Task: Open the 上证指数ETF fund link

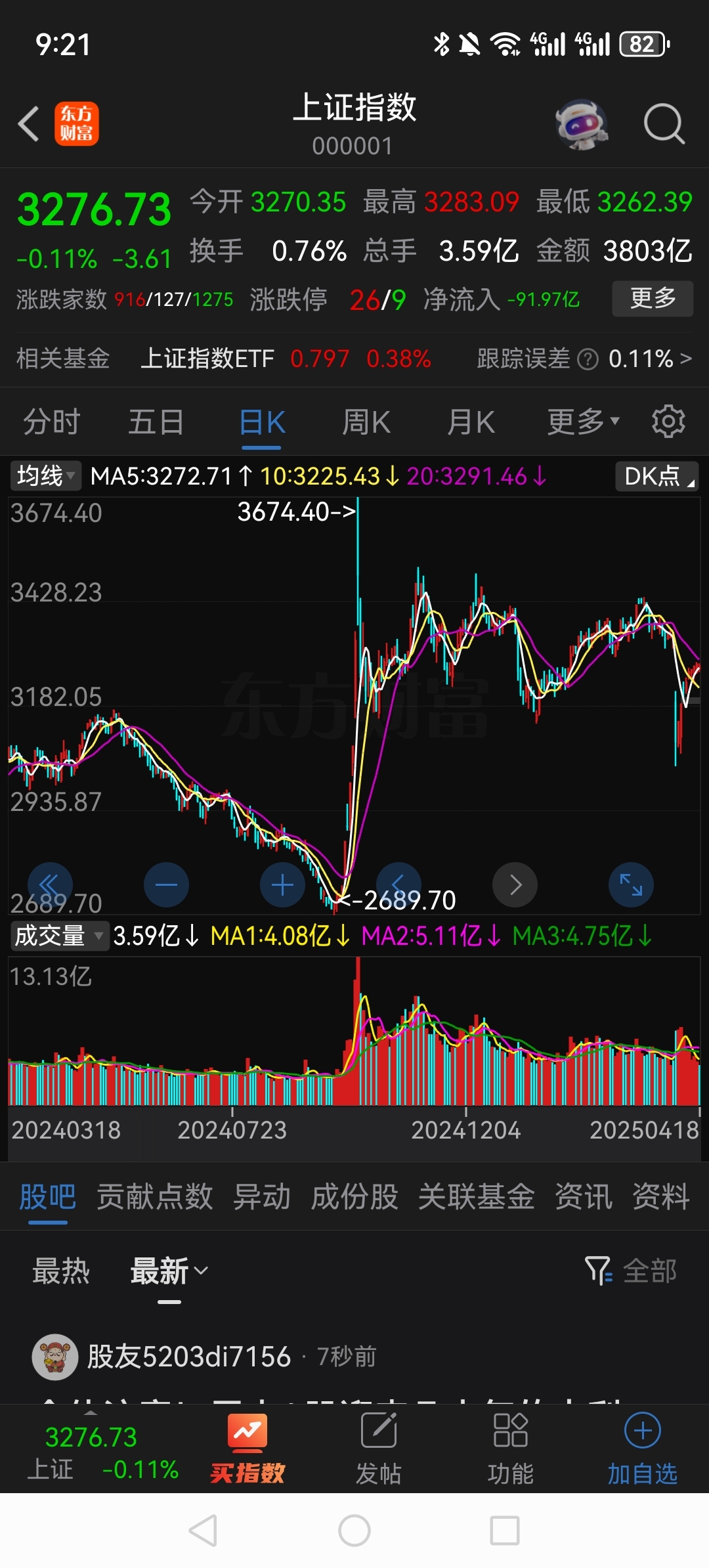Action: [208, 359]
